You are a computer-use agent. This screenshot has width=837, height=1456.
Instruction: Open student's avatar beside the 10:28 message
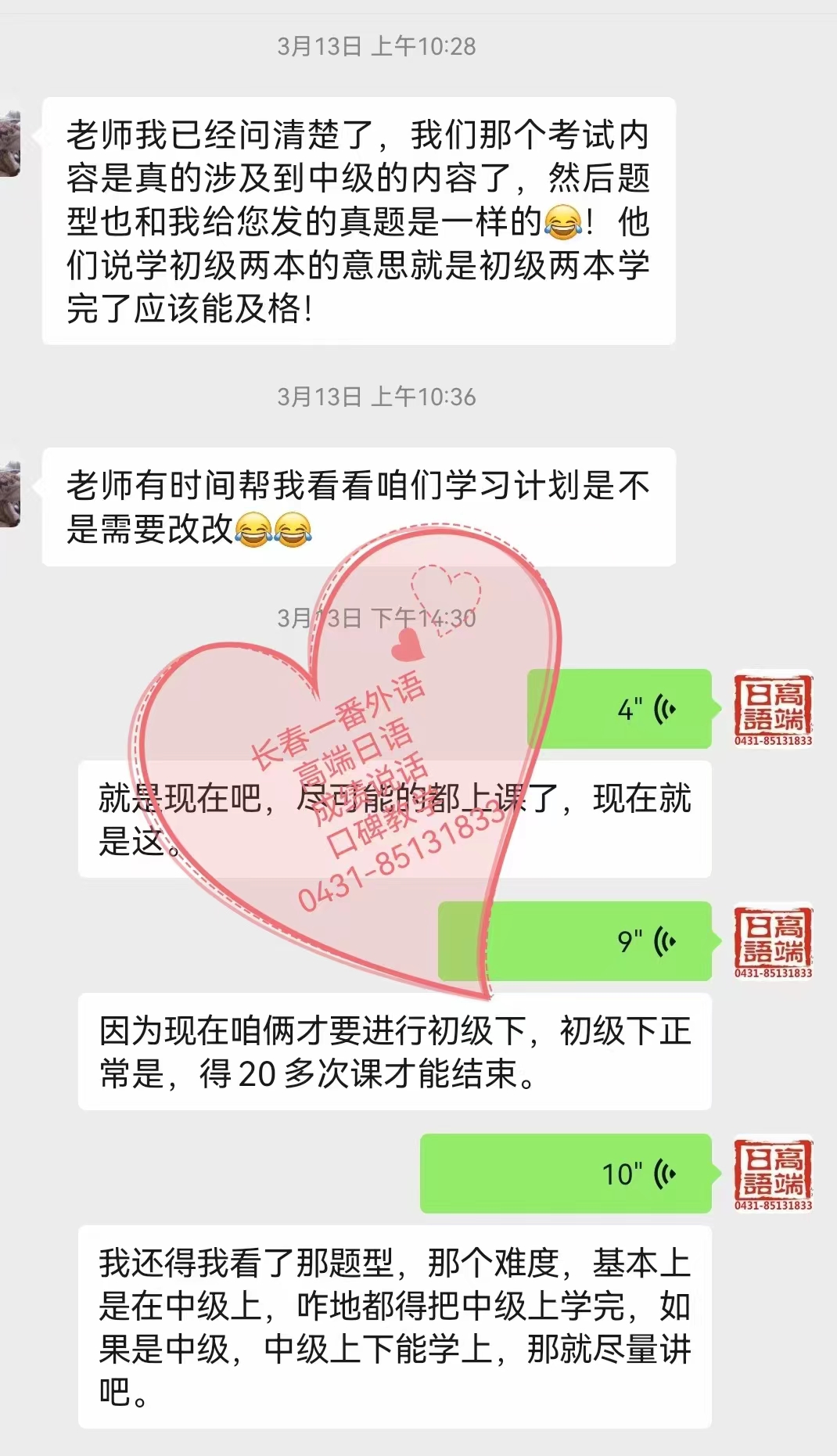click(10, 144)
